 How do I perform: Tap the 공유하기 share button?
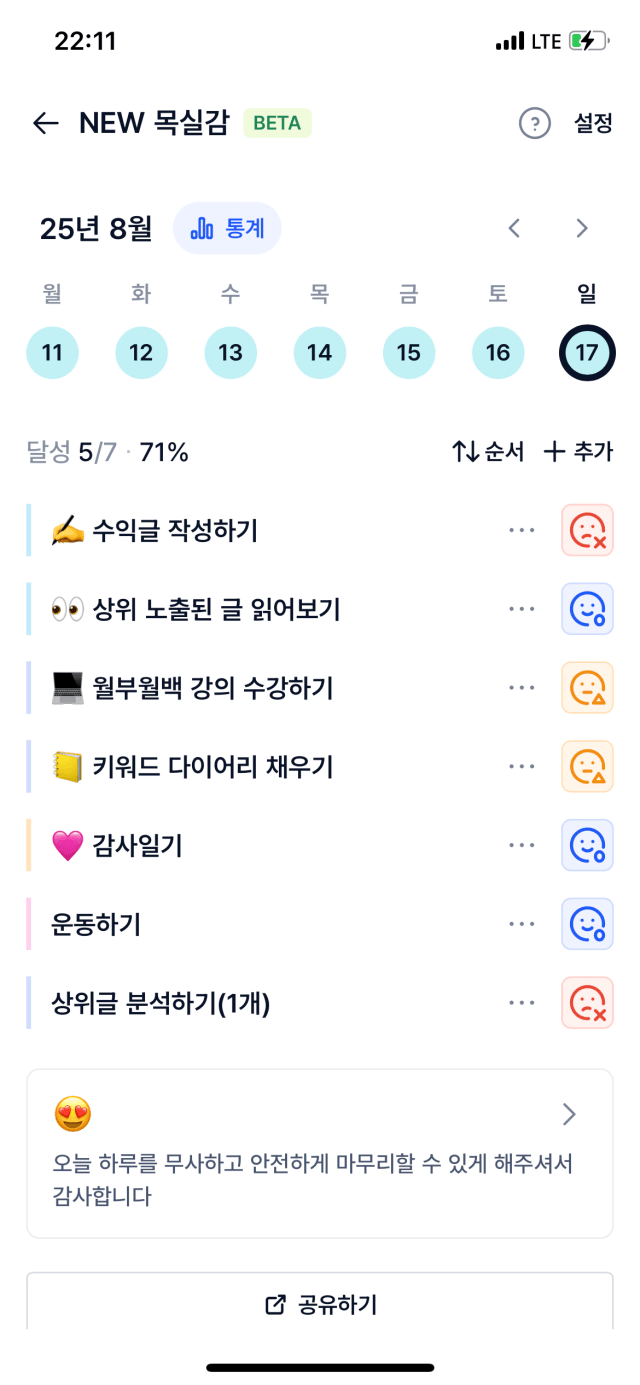pos(320,1304)
